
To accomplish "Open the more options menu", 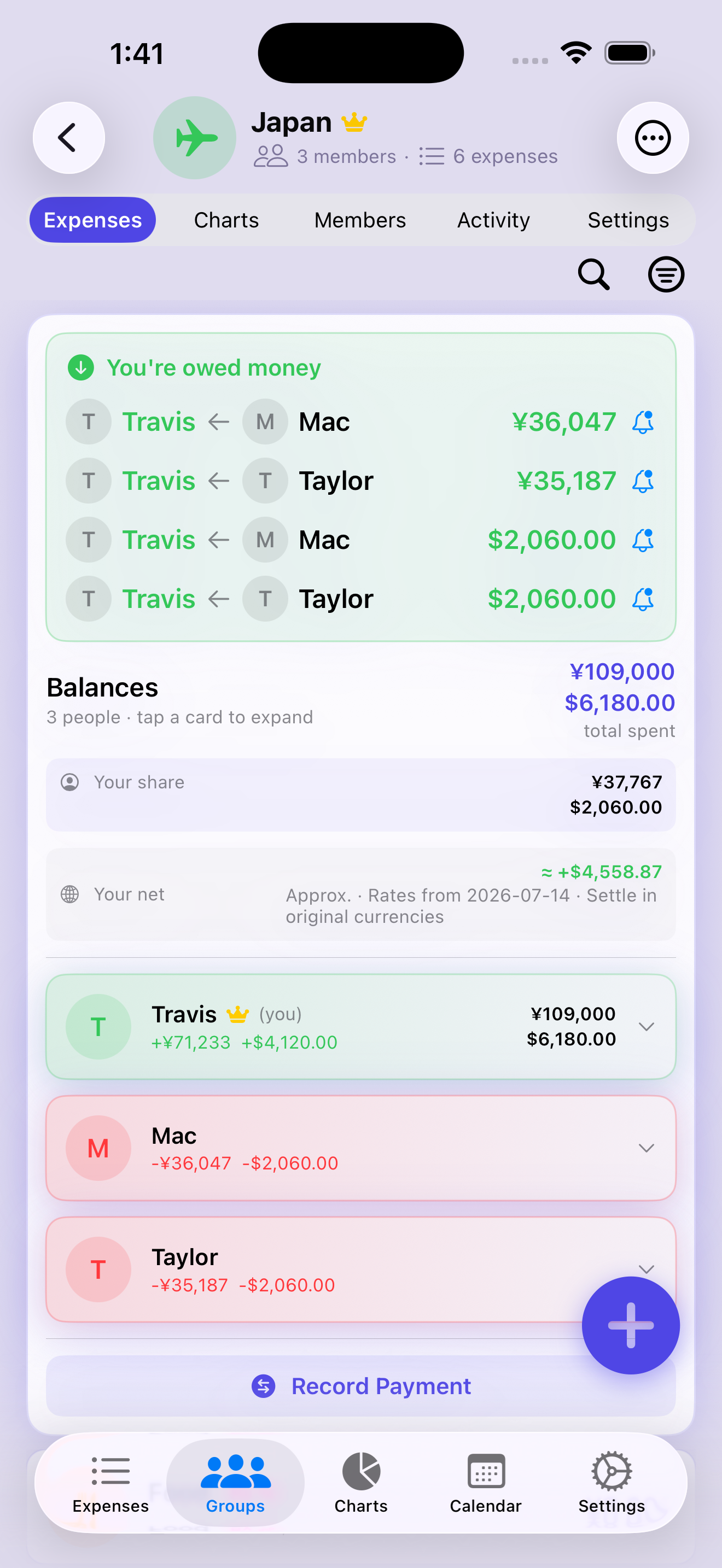I will [x=653, y=138].
